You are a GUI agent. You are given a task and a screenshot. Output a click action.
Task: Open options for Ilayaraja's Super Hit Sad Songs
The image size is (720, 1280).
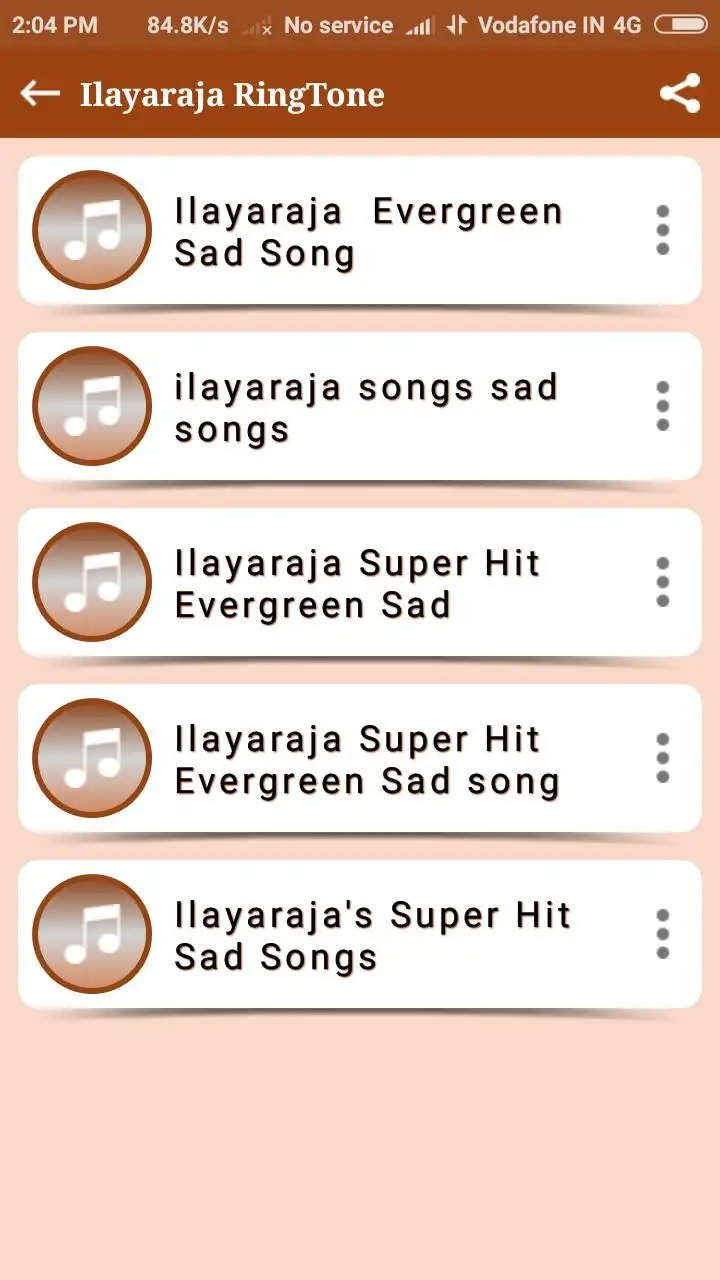(662, 934)
